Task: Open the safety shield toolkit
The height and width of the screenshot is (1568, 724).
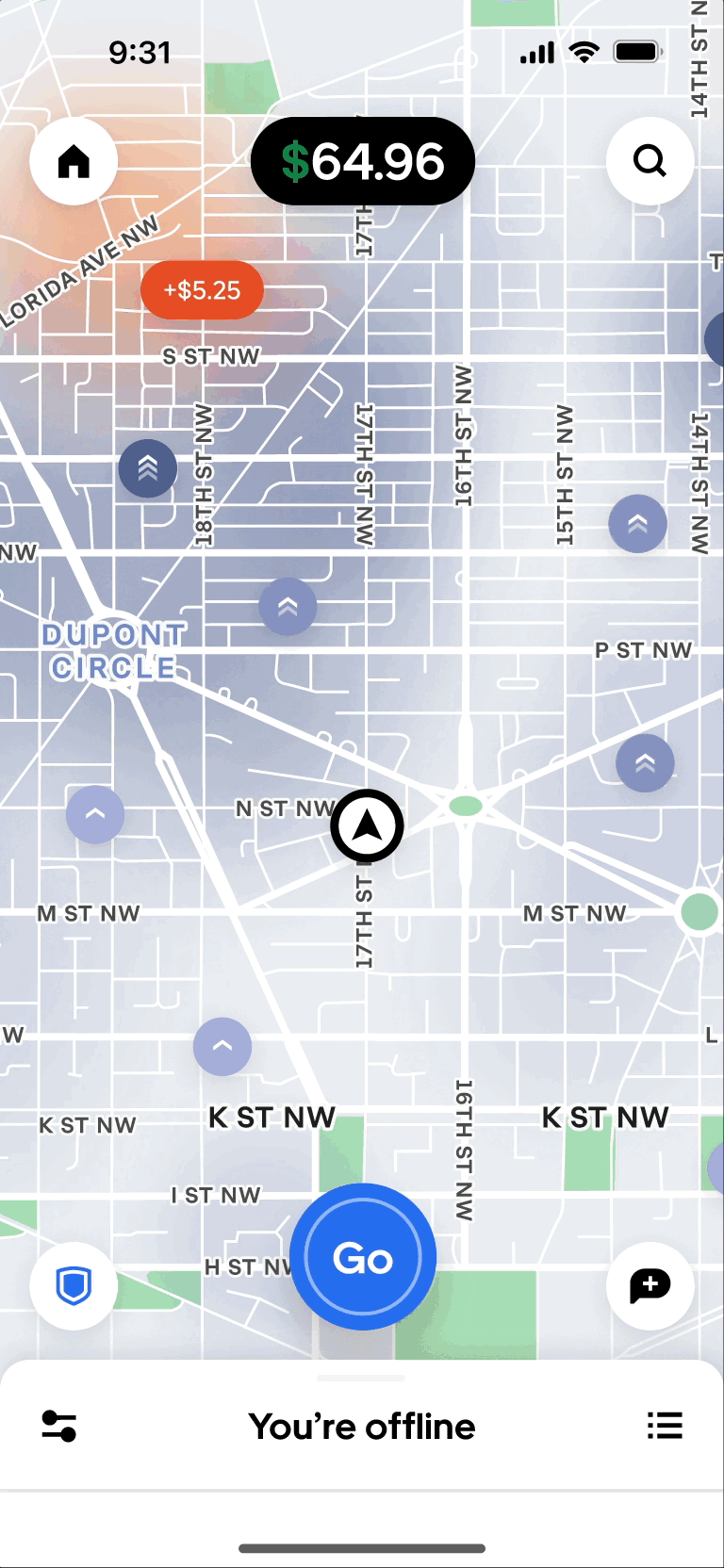Action: tap(74, 1285)
